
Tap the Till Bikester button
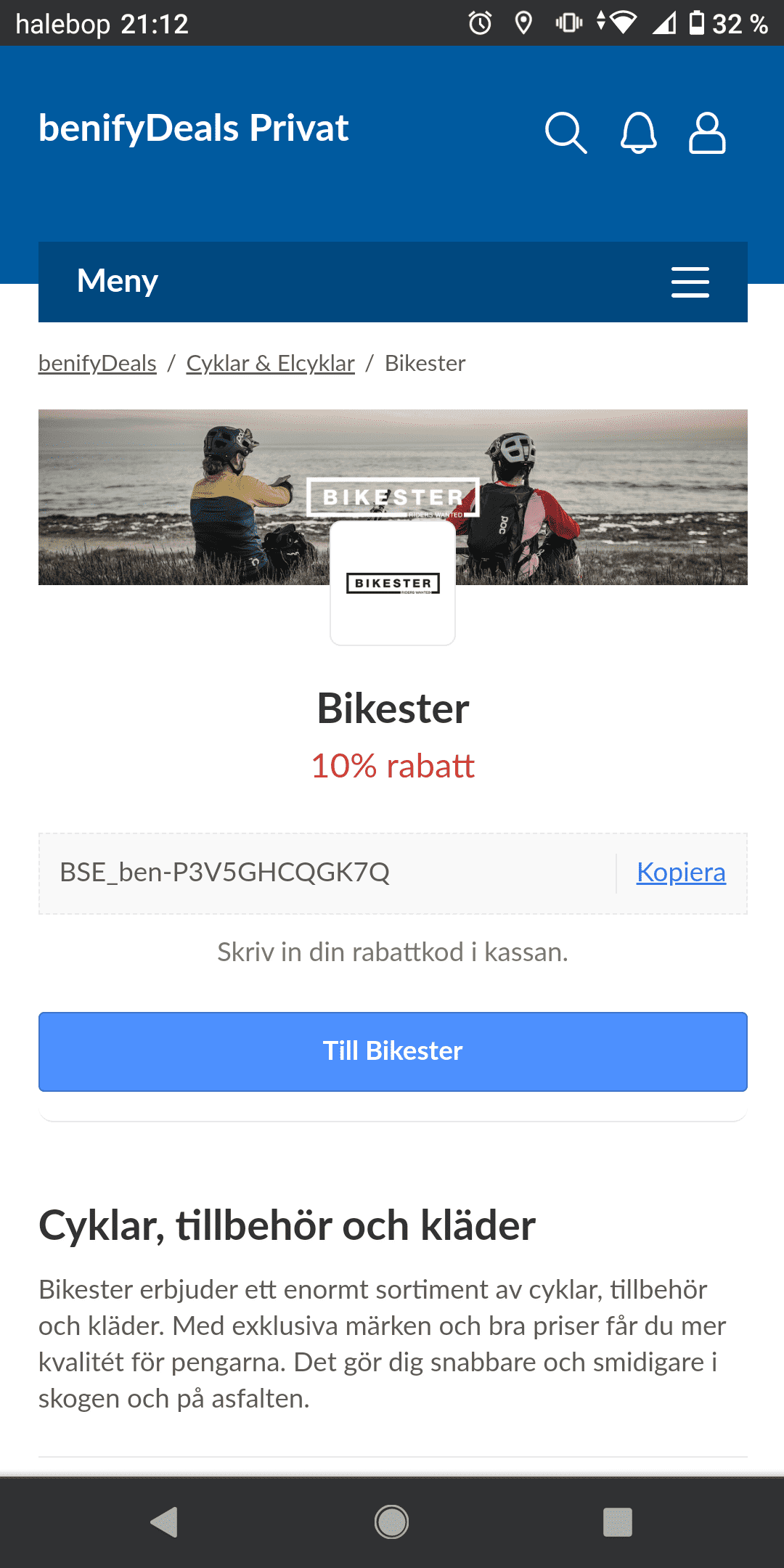tap(393, 1051)
